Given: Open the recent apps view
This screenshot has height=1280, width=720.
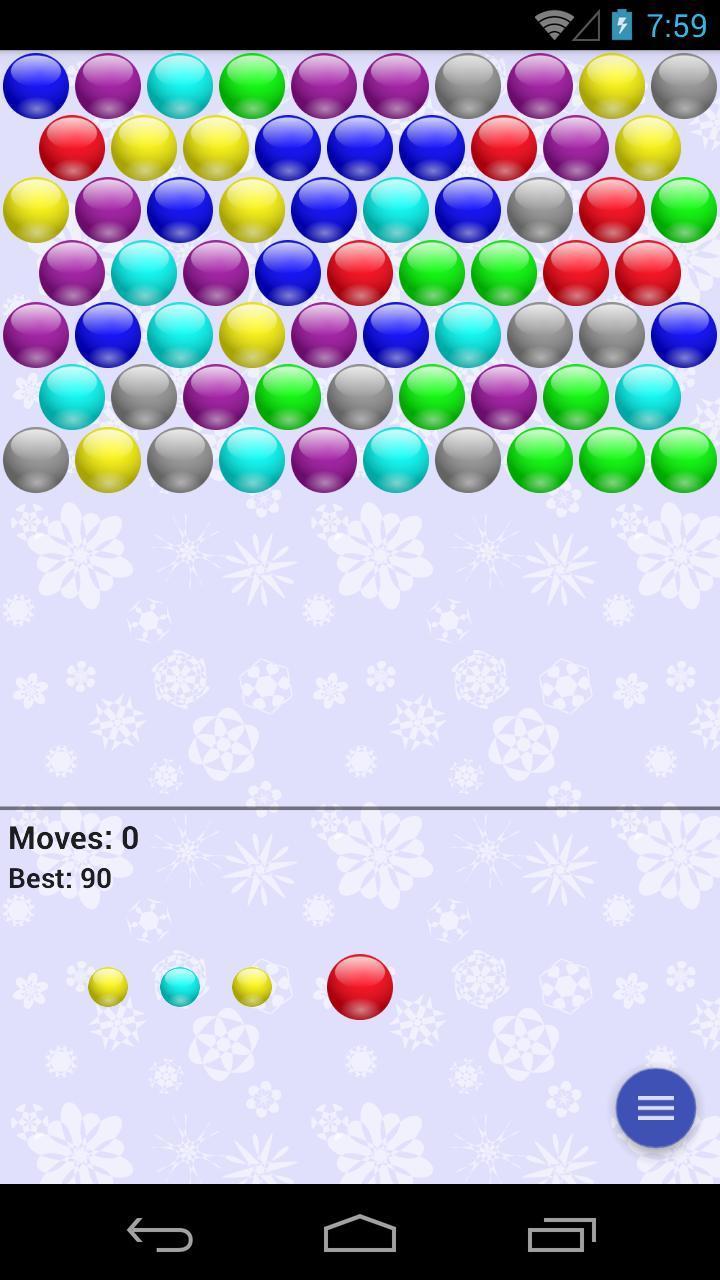Looking at the screenshot, I should (x=562, y=1235).
